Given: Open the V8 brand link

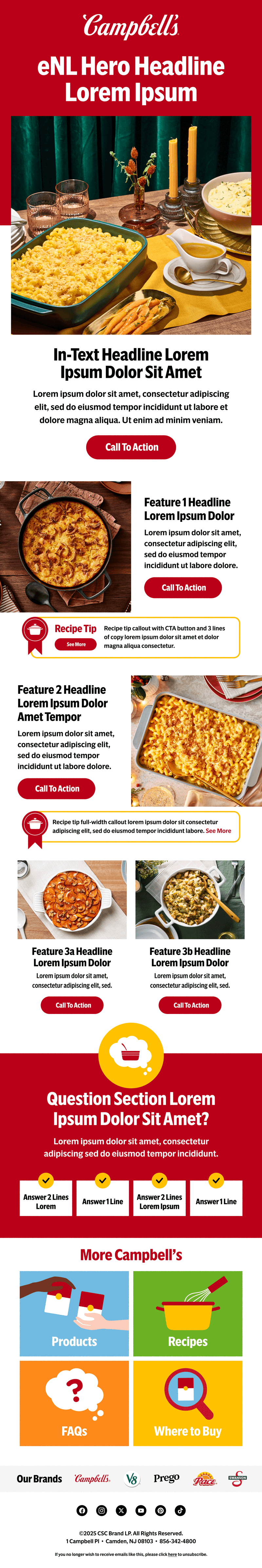Looking at the screenshot, I should (132, 1478).
